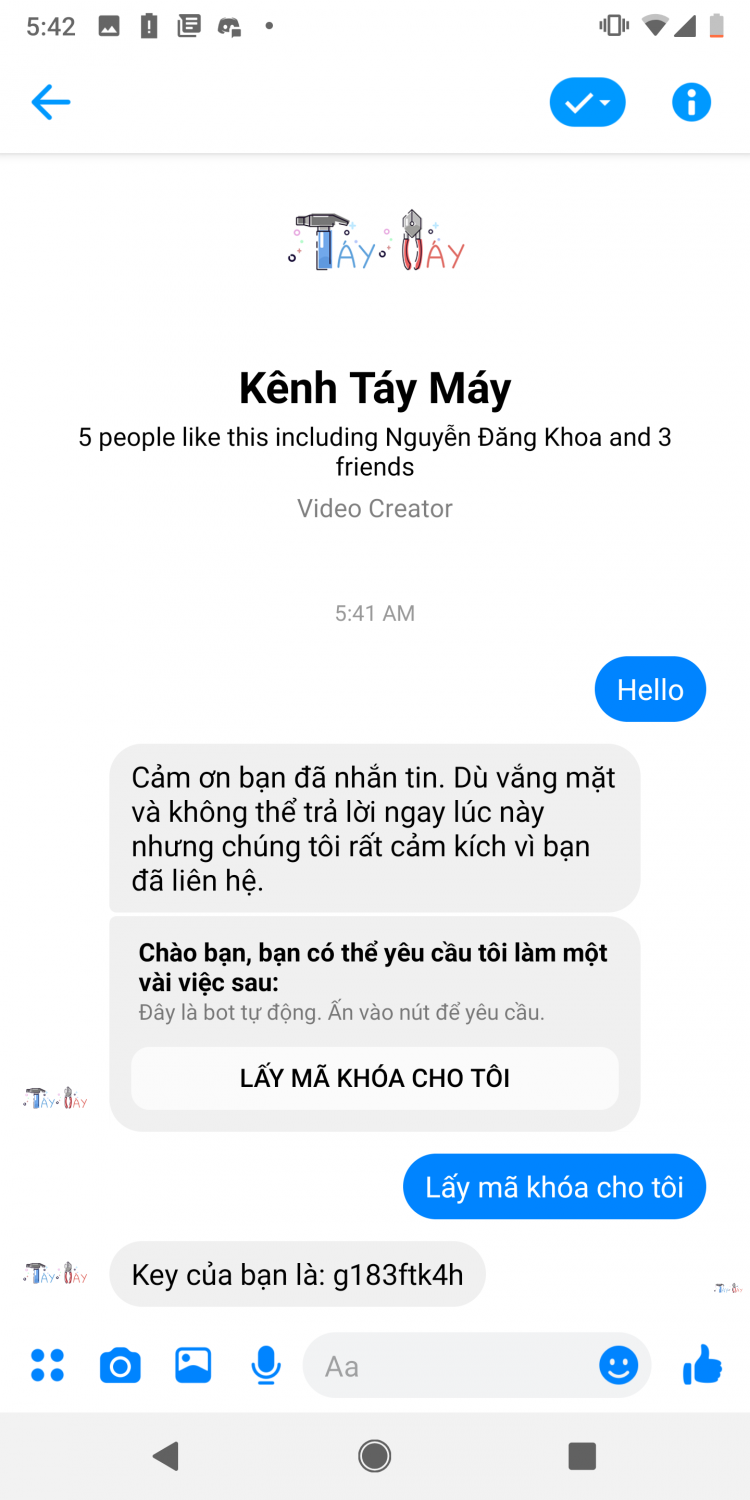Send a thumbs-up like
This screenshot has width=750, height=1500.
(702, 1364)
